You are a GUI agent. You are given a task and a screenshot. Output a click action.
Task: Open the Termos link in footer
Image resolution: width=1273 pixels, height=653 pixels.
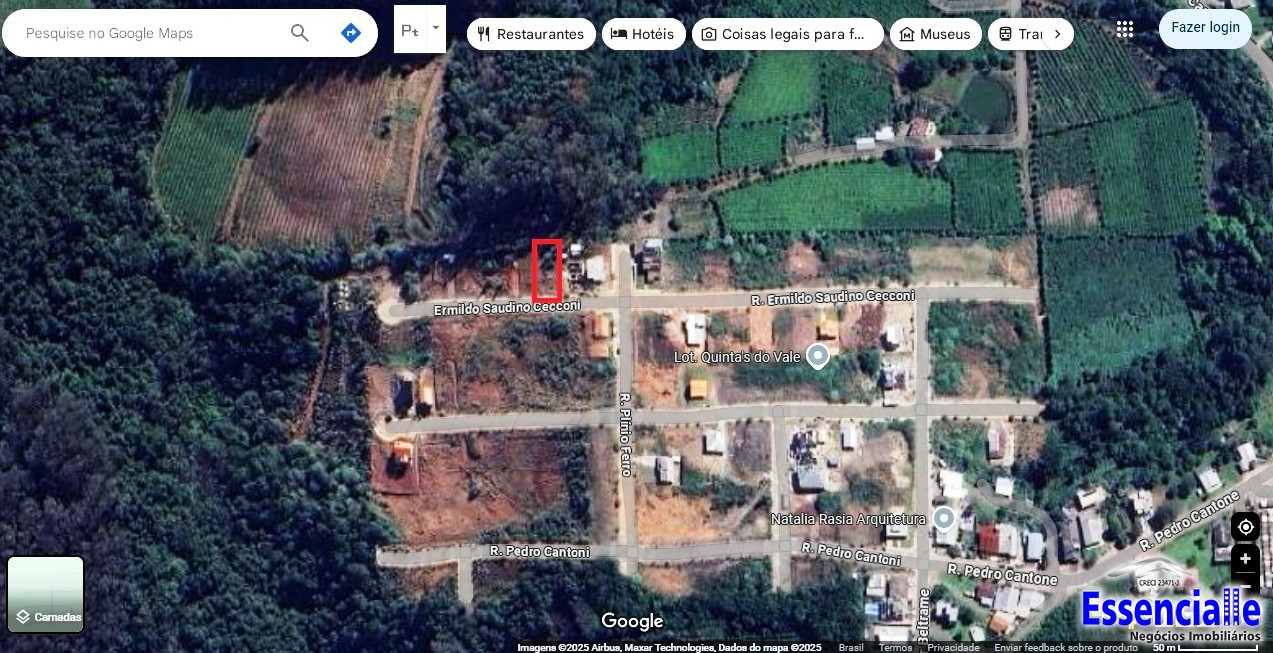pyautogui.click(x=895, y=647)
